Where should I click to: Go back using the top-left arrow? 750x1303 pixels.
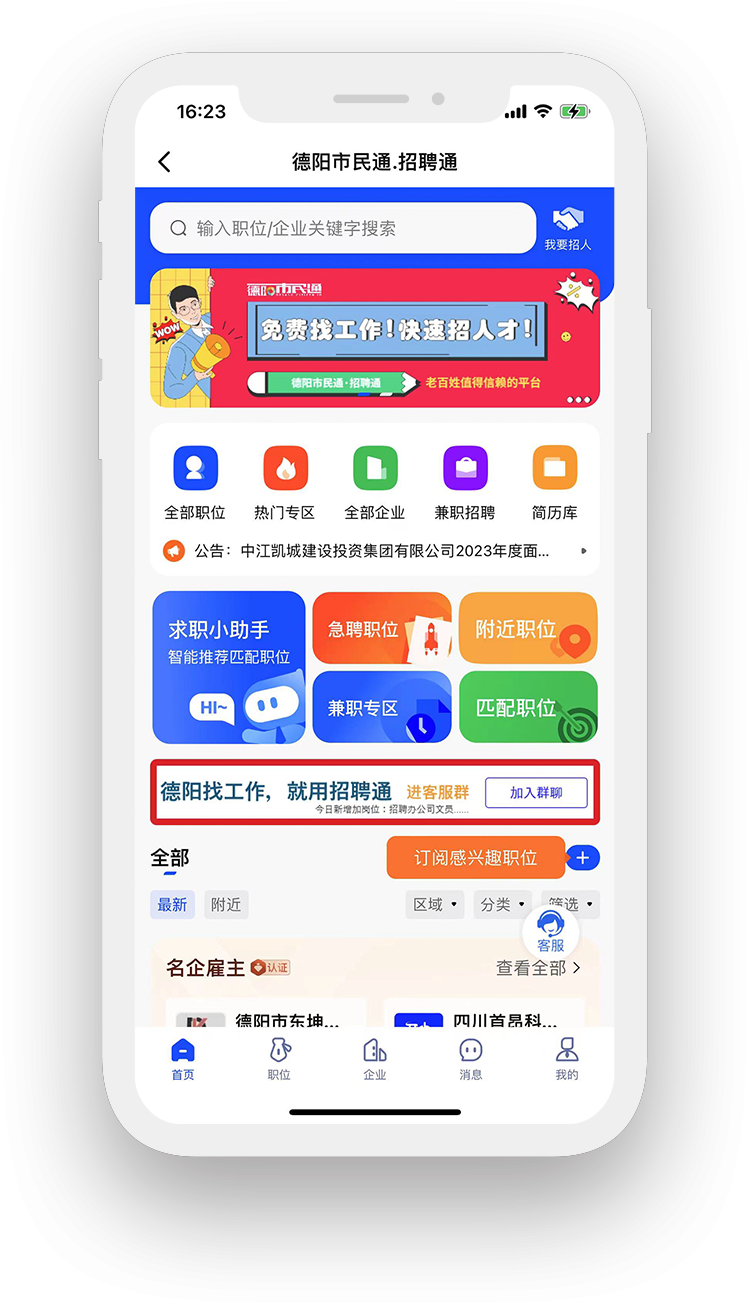(x=165, y=162)
